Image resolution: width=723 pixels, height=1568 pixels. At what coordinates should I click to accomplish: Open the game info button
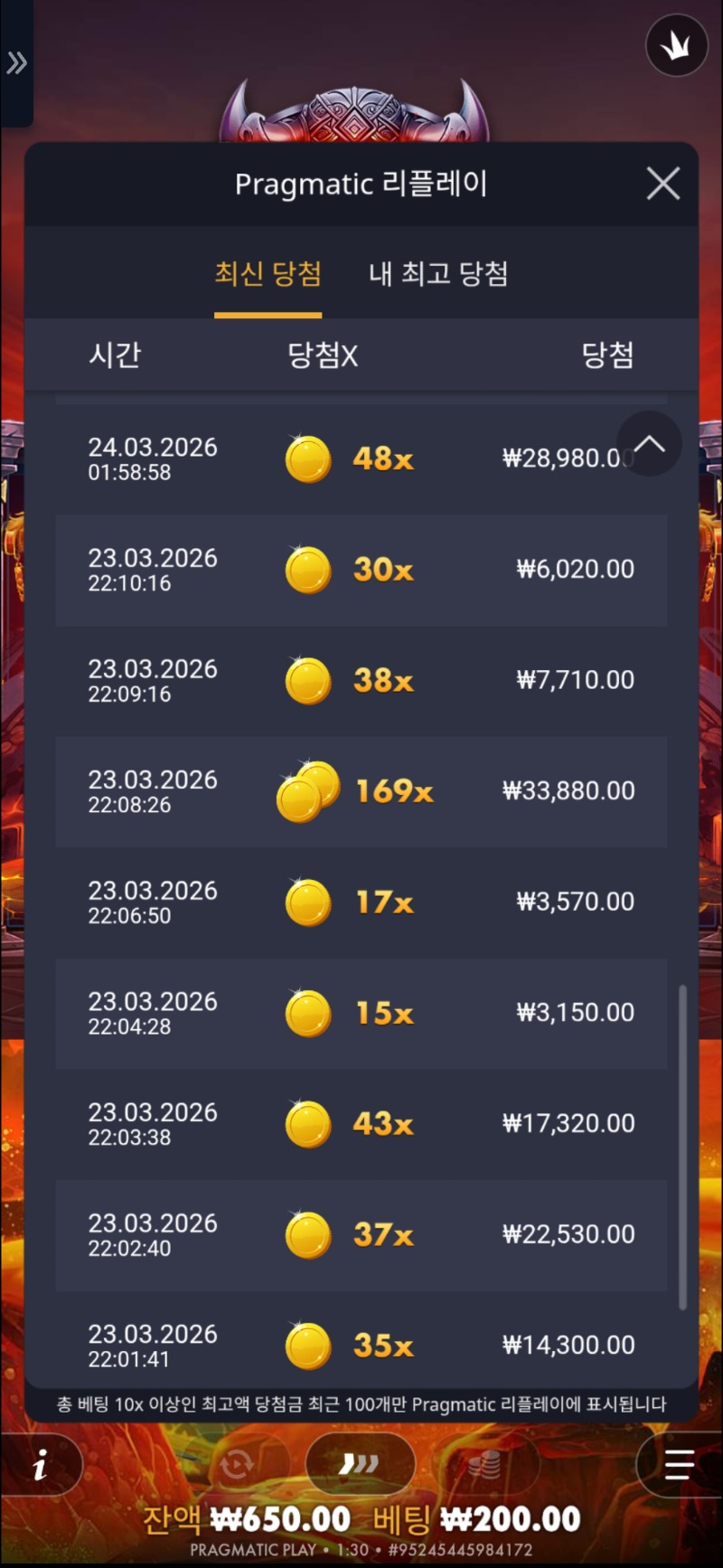(40, 1465)
